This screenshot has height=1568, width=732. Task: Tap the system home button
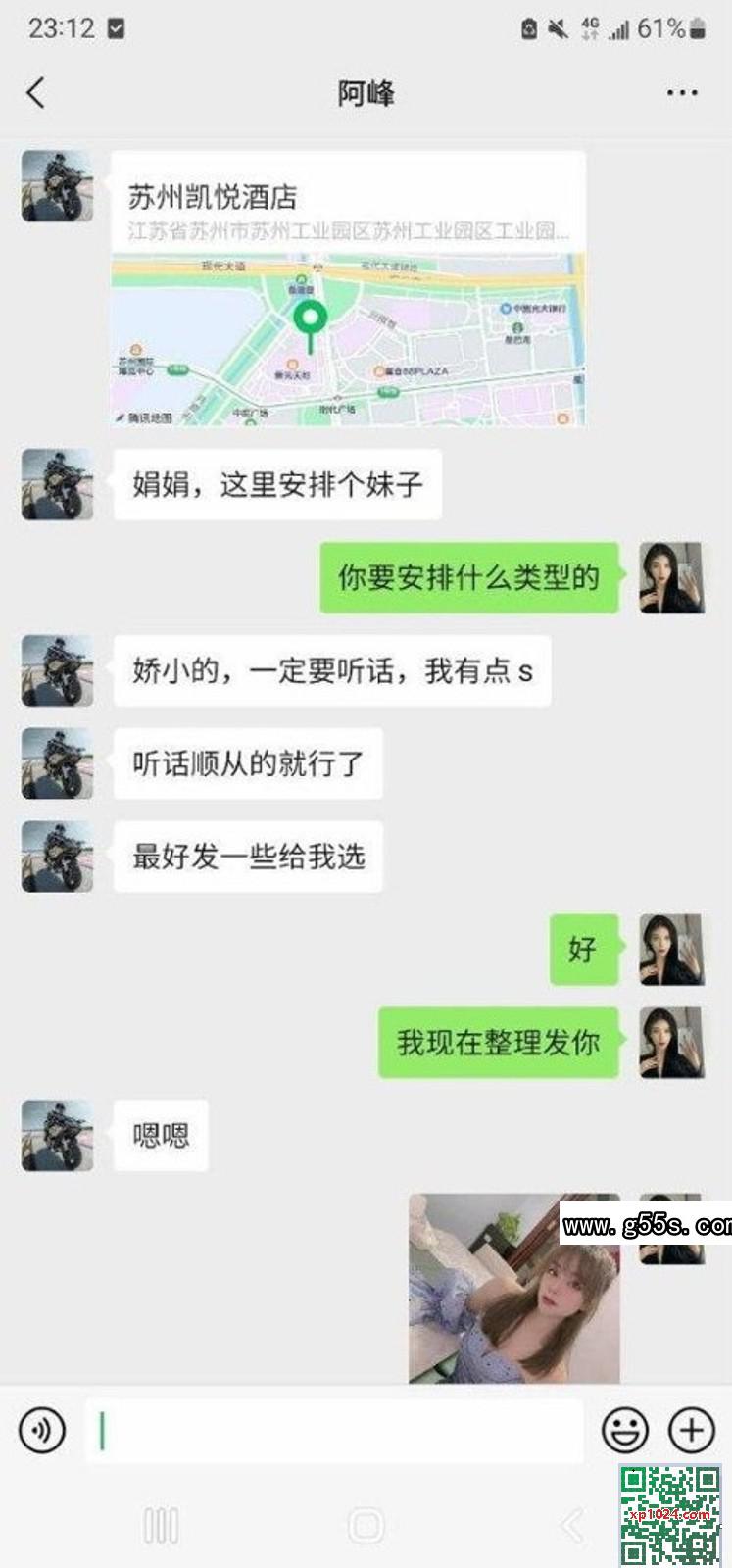coord(366,1526)
